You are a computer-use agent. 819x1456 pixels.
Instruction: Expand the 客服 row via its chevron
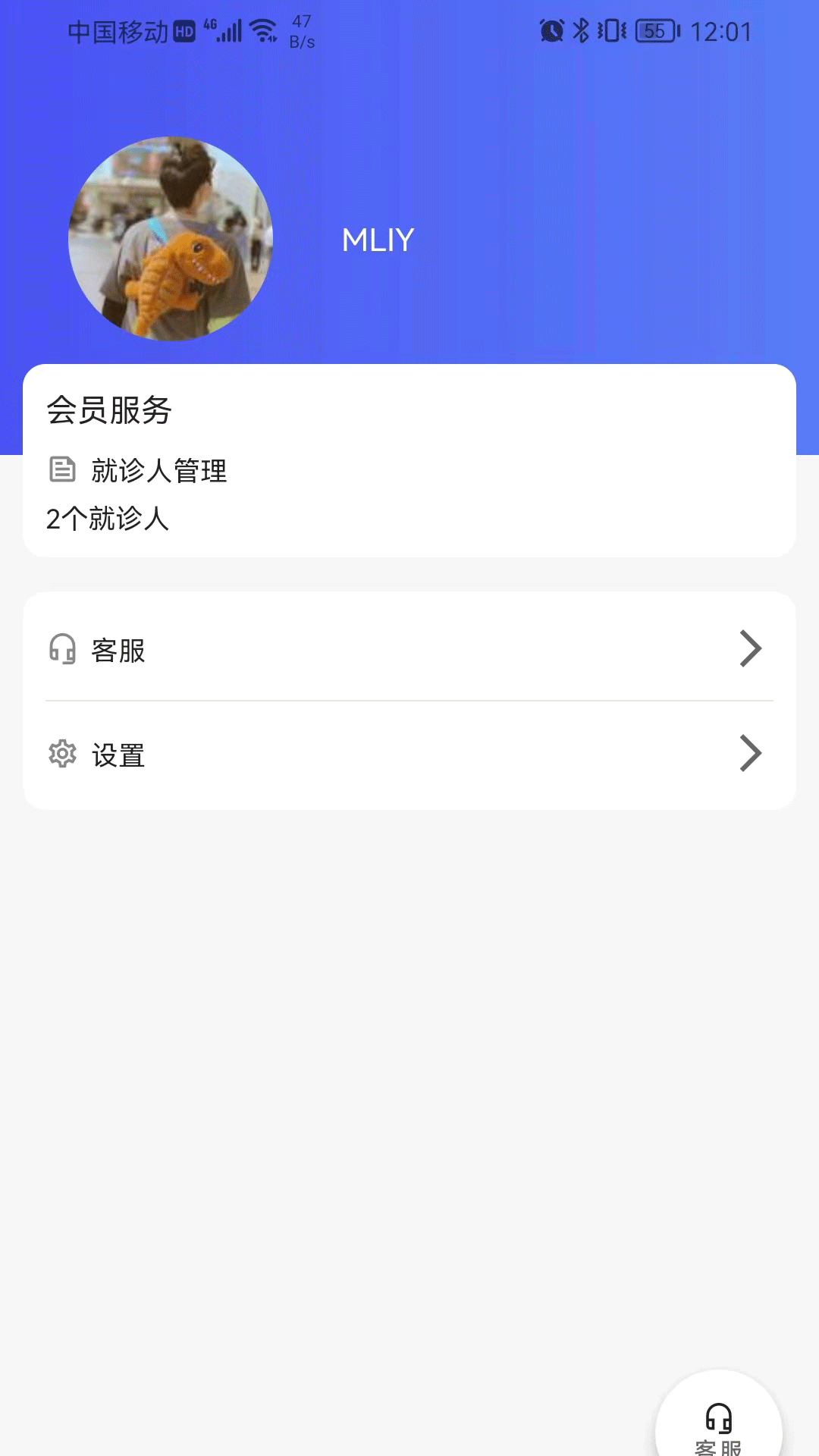click(752, 649)
